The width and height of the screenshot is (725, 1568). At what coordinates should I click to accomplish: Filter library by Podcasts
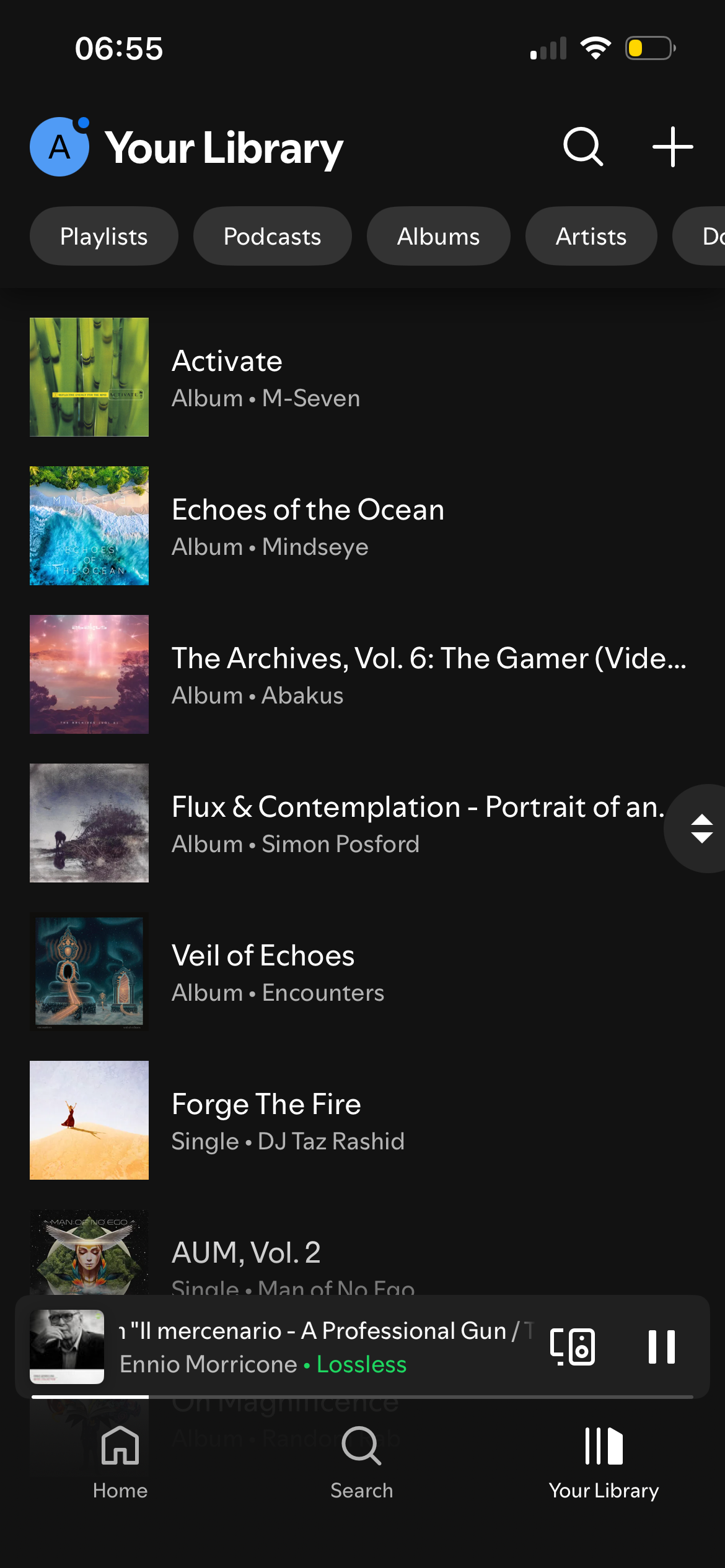tap(272, 237)
